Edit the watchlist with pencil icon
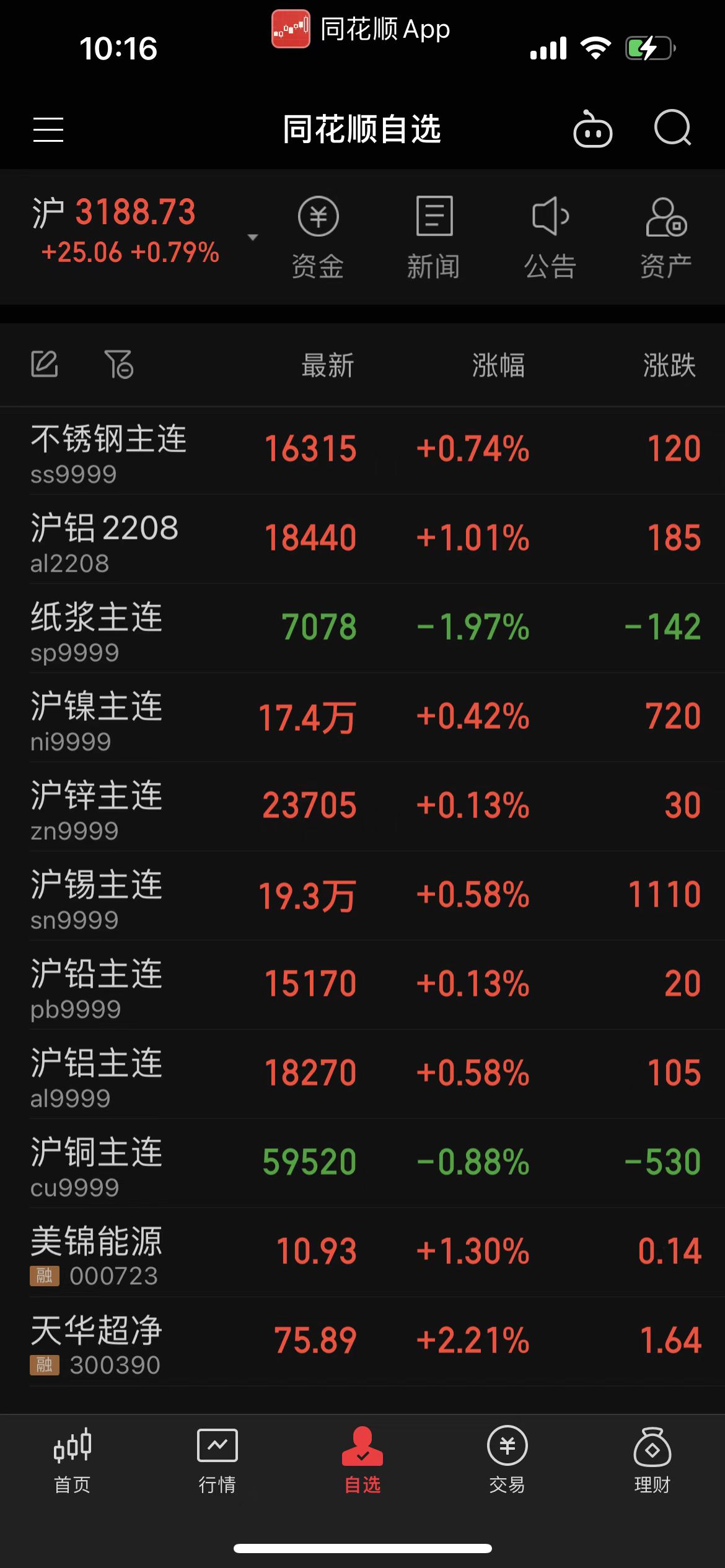Image resolution: width=725 pixels, height=1568 pixels. (x=45, y=364)
